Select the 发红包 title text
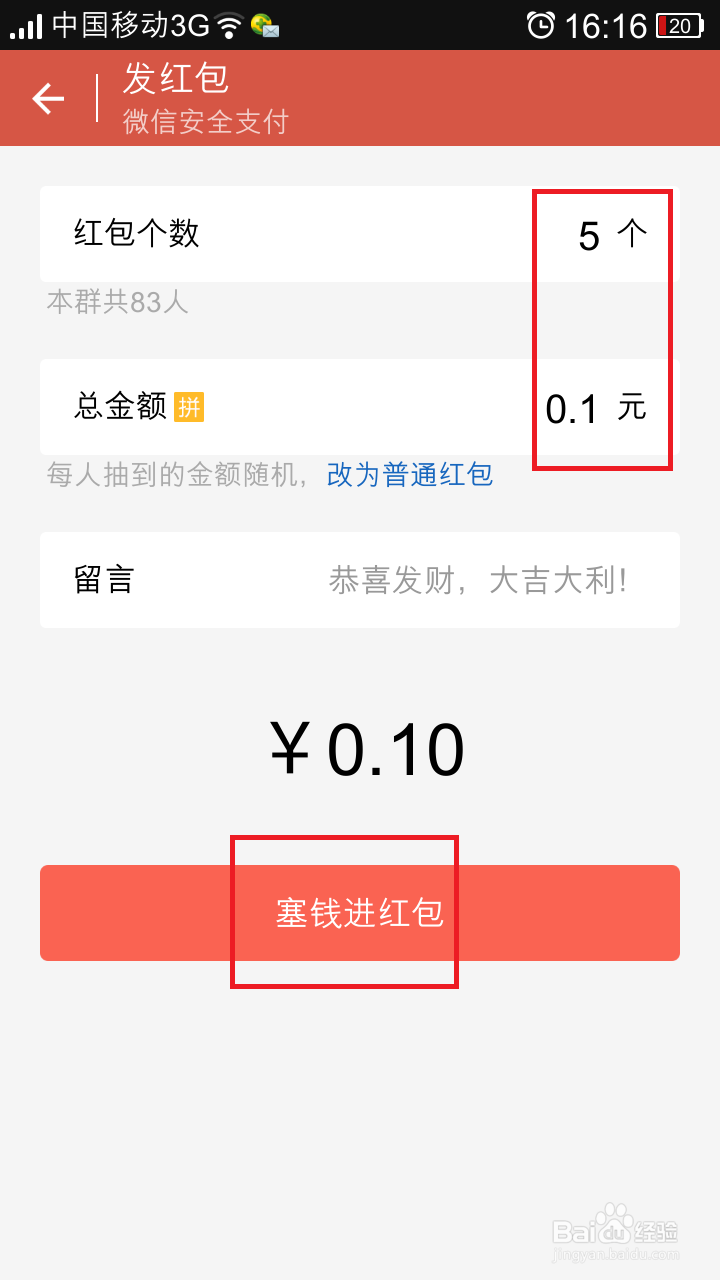 pos(178,80)
